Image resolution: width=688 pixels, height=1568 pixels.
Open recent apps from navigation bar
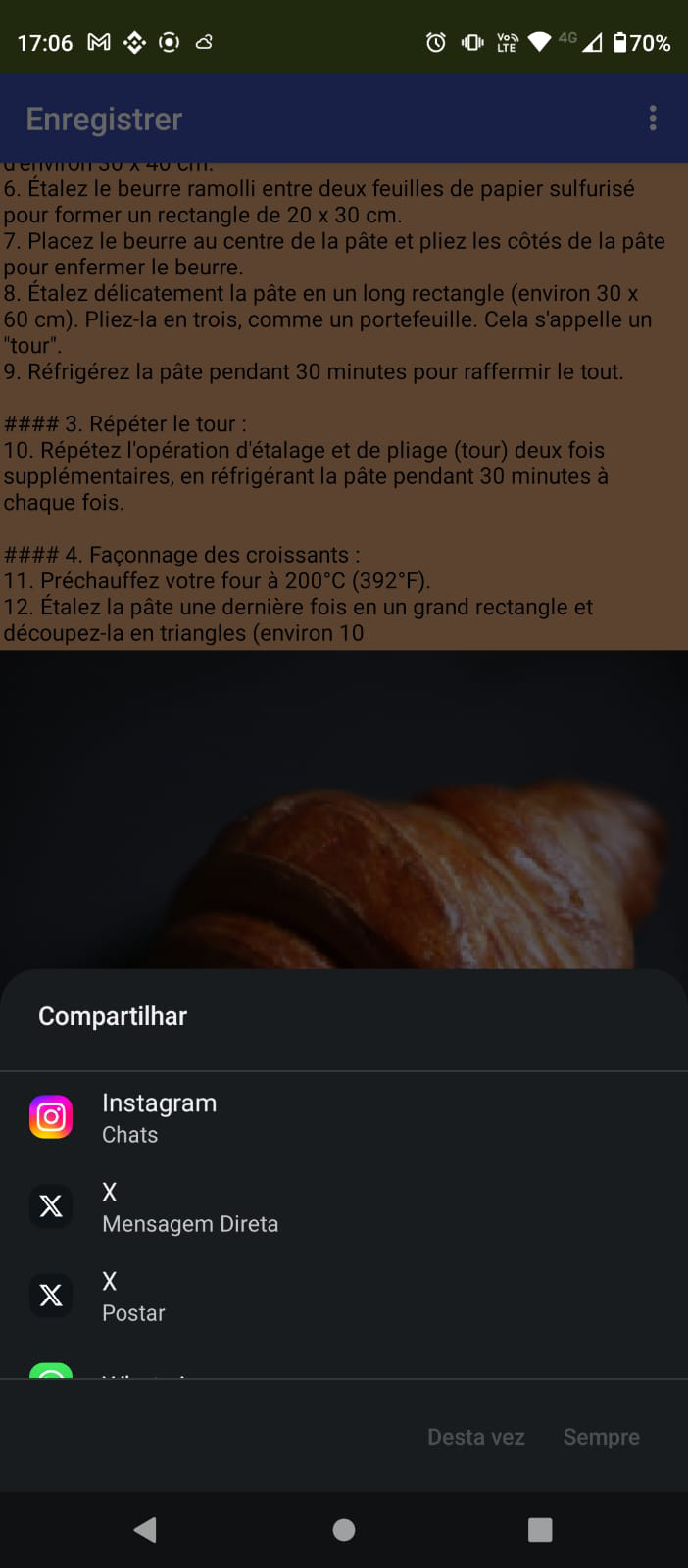point(540,1529)
